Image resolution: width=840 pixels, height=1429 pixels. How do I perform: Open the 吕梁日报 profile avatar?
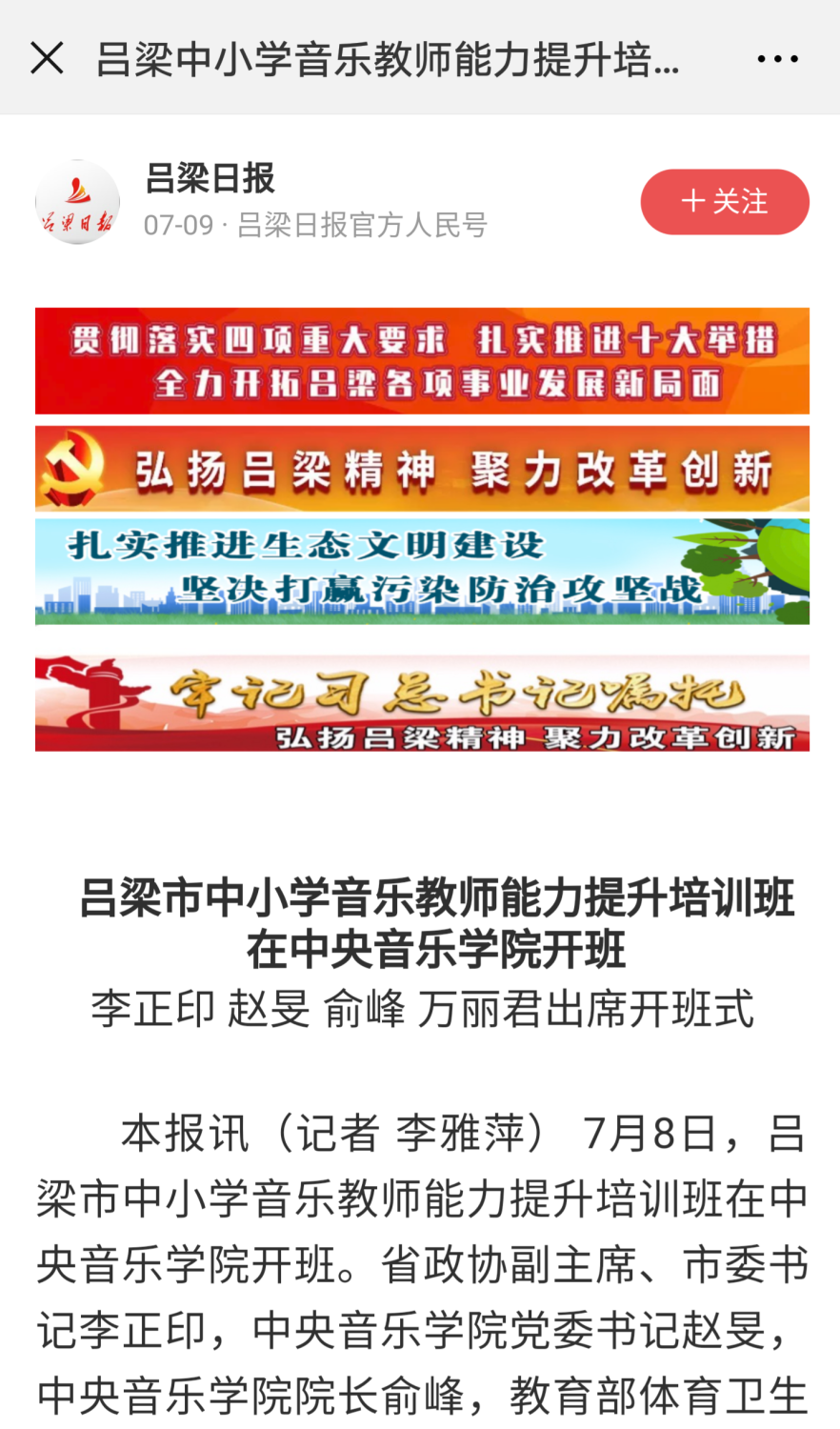coord(77,202)
